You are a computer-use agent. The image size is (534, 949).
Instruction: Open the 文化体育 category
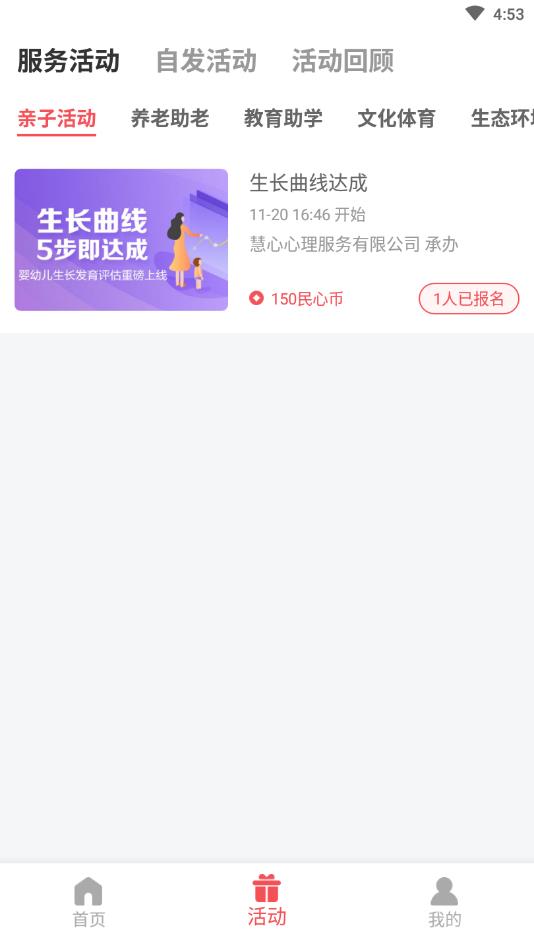tap(397, 119)
